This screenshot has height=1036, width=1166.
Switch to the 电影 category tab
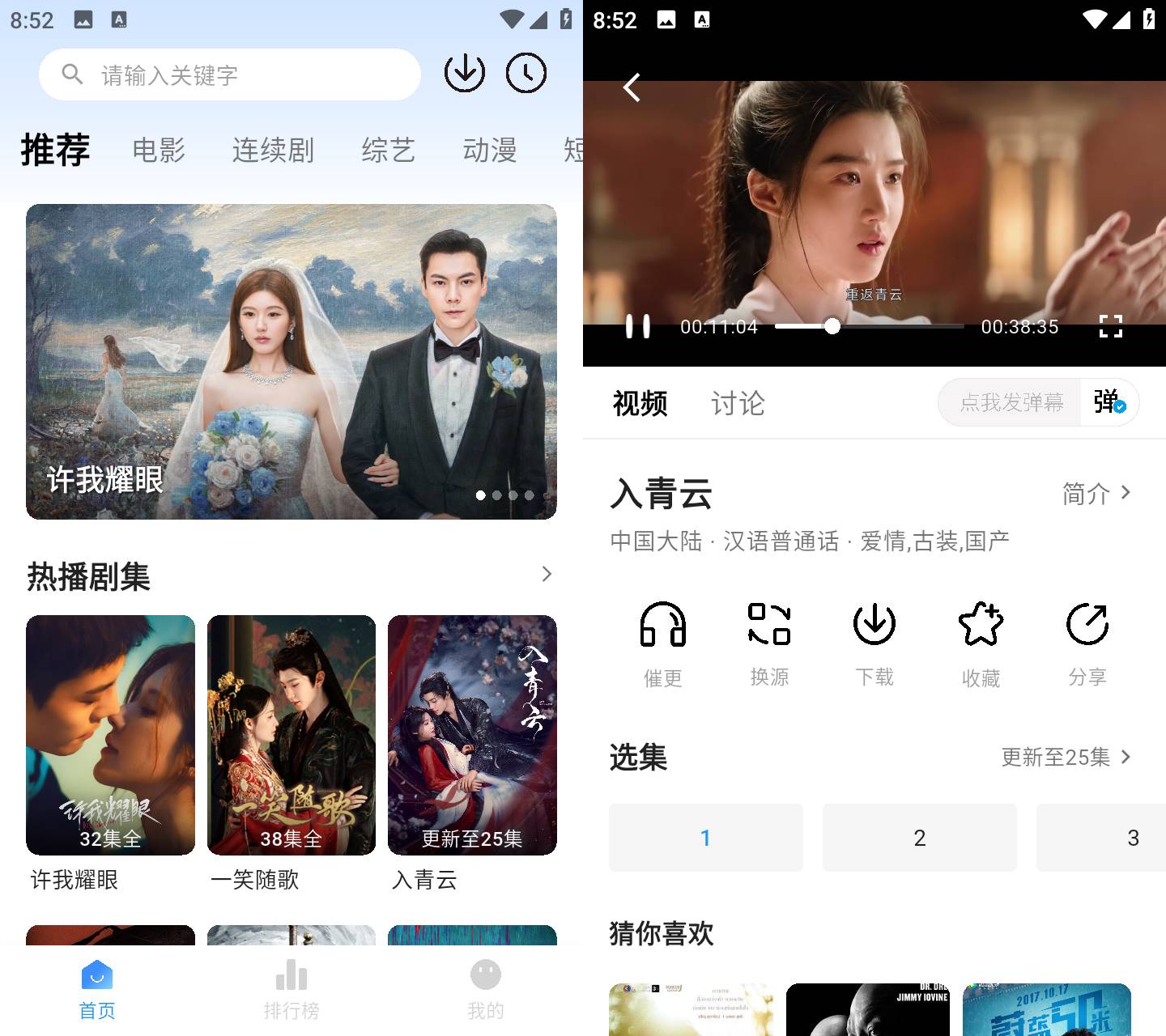159,151
